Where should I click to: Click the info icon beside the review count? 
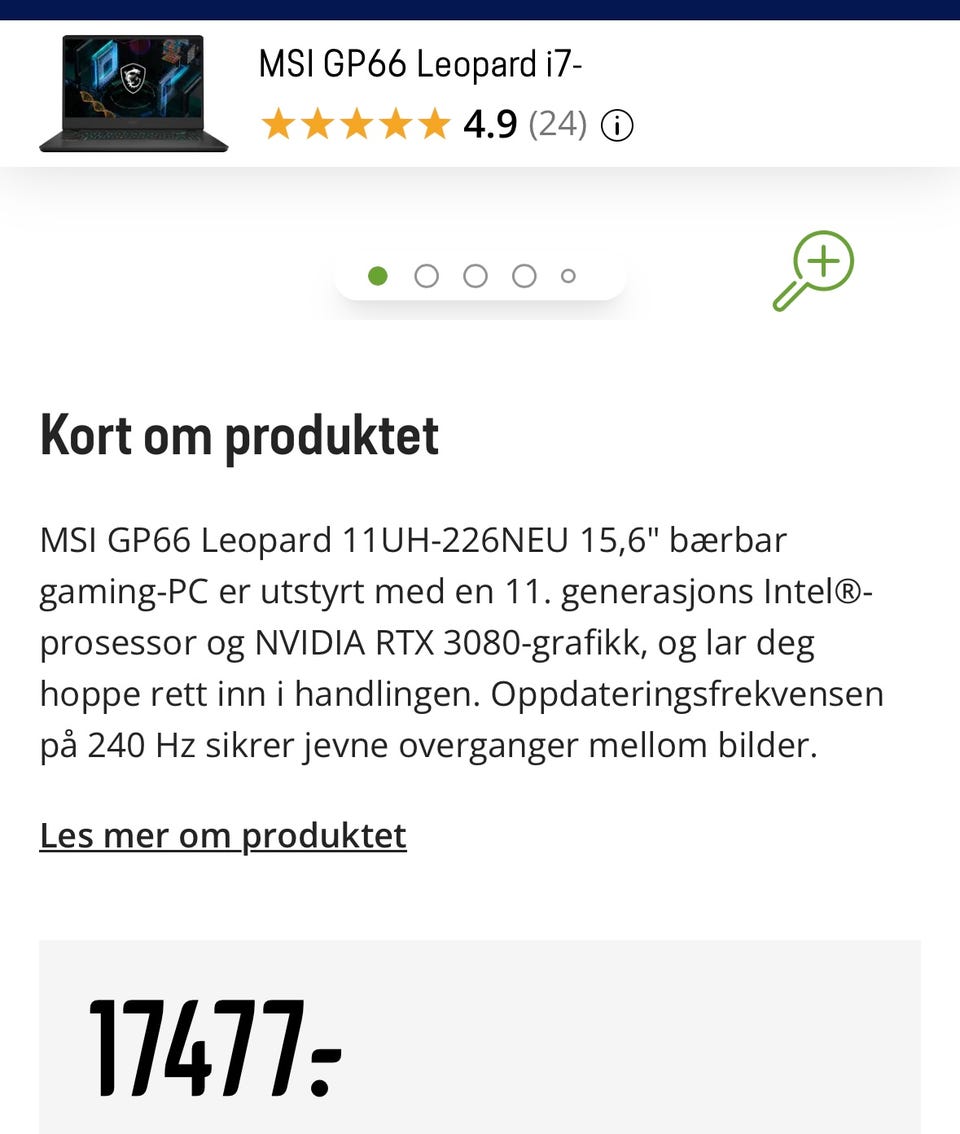[x=617, y=125]
